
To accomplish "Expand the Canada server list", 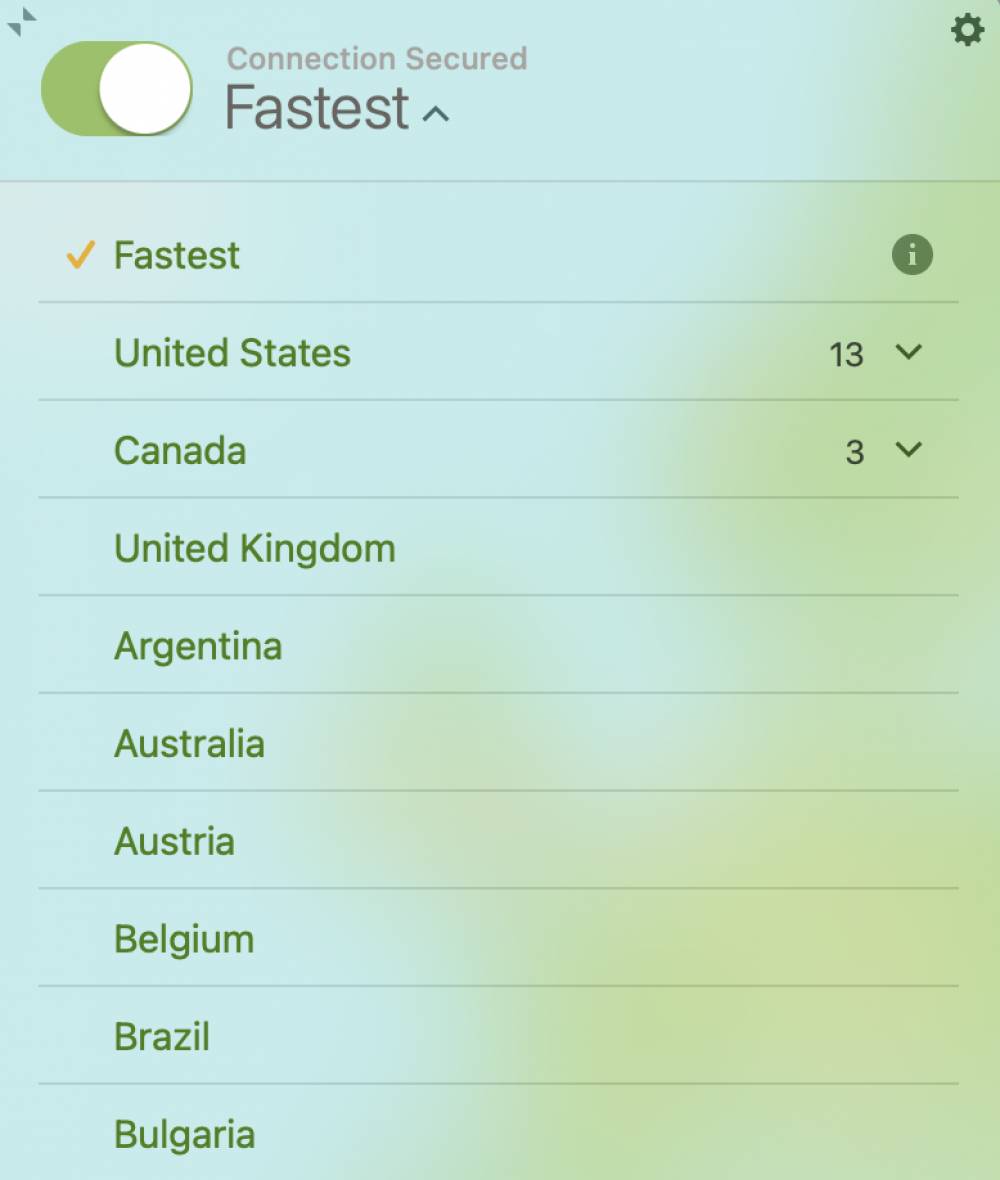I will [908, 450].
